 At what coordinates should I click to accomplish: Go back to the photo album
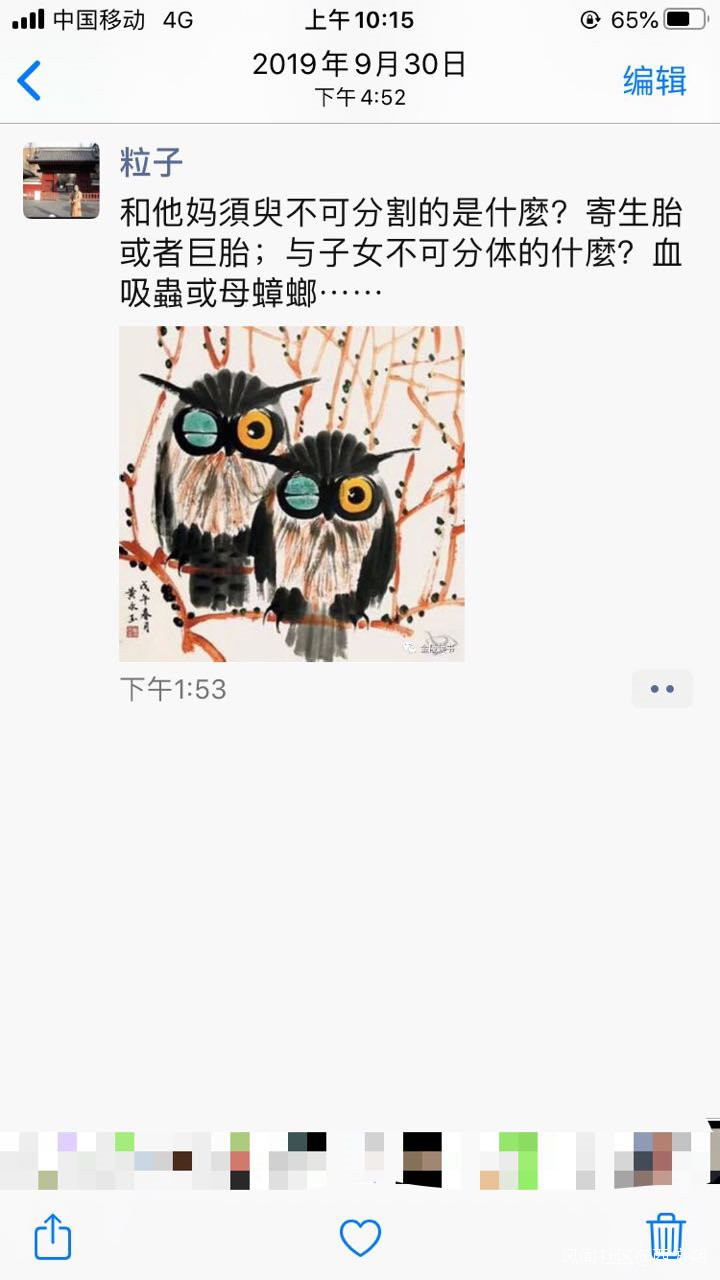click(30, 80)
